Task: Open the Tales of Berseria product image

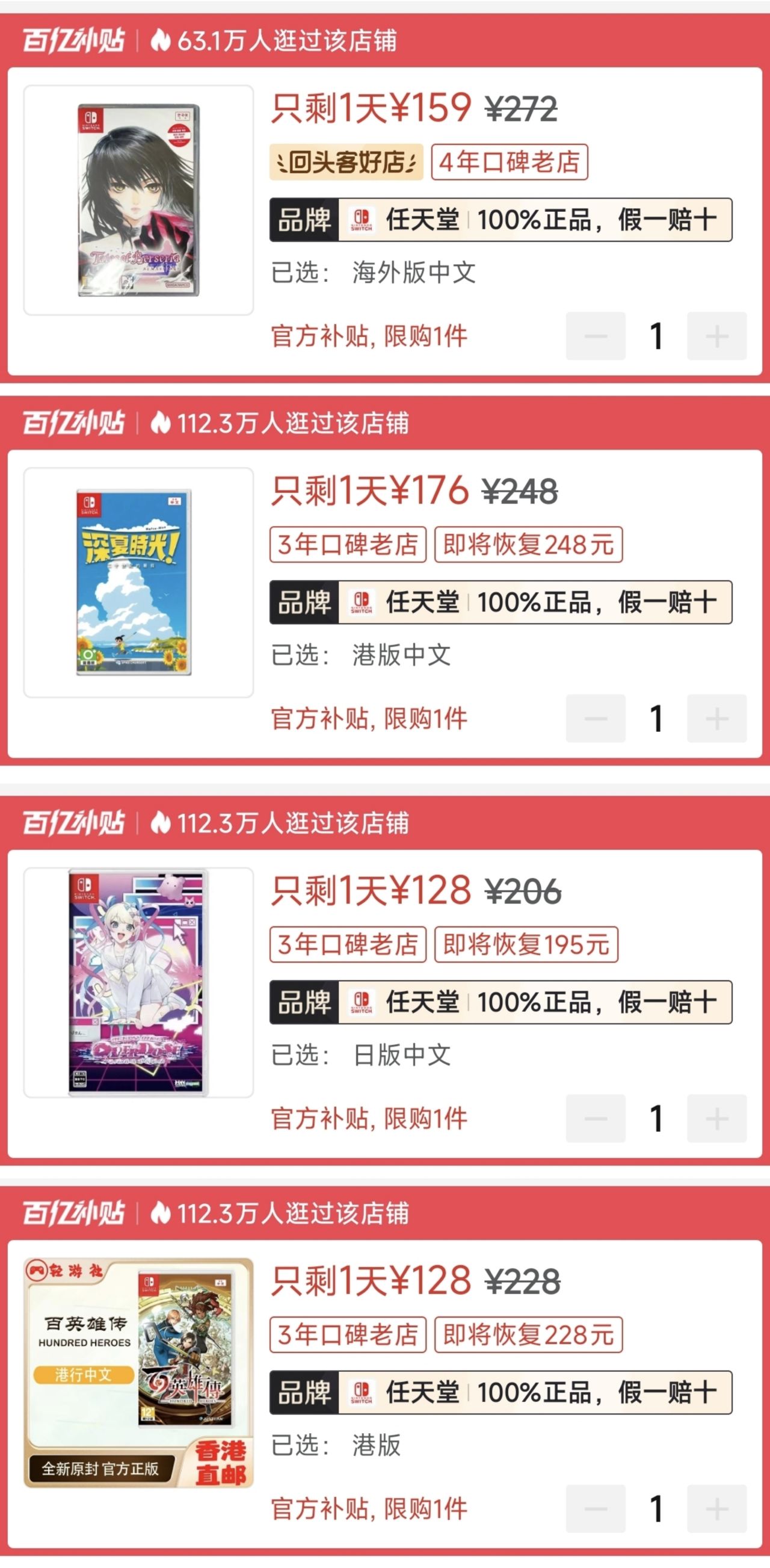Action: [139, 200]
